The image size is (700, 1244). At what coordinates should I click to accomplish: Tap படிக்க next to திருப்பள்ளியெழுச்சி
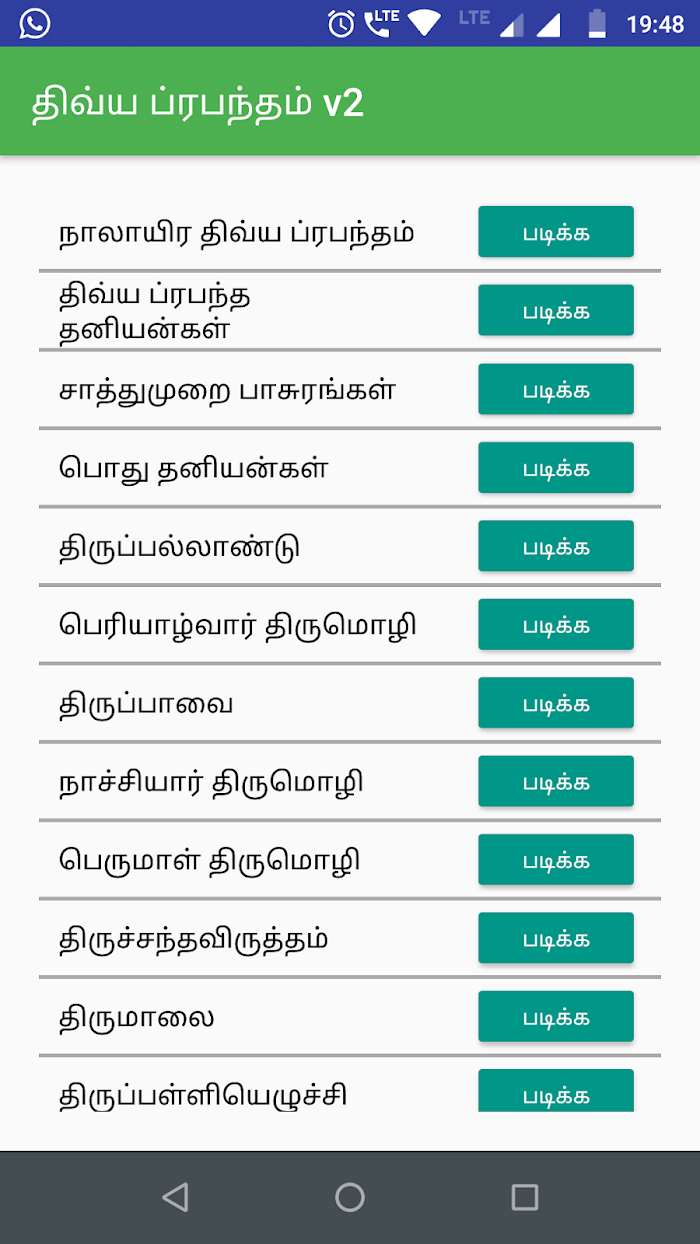tap(556, 1092)
